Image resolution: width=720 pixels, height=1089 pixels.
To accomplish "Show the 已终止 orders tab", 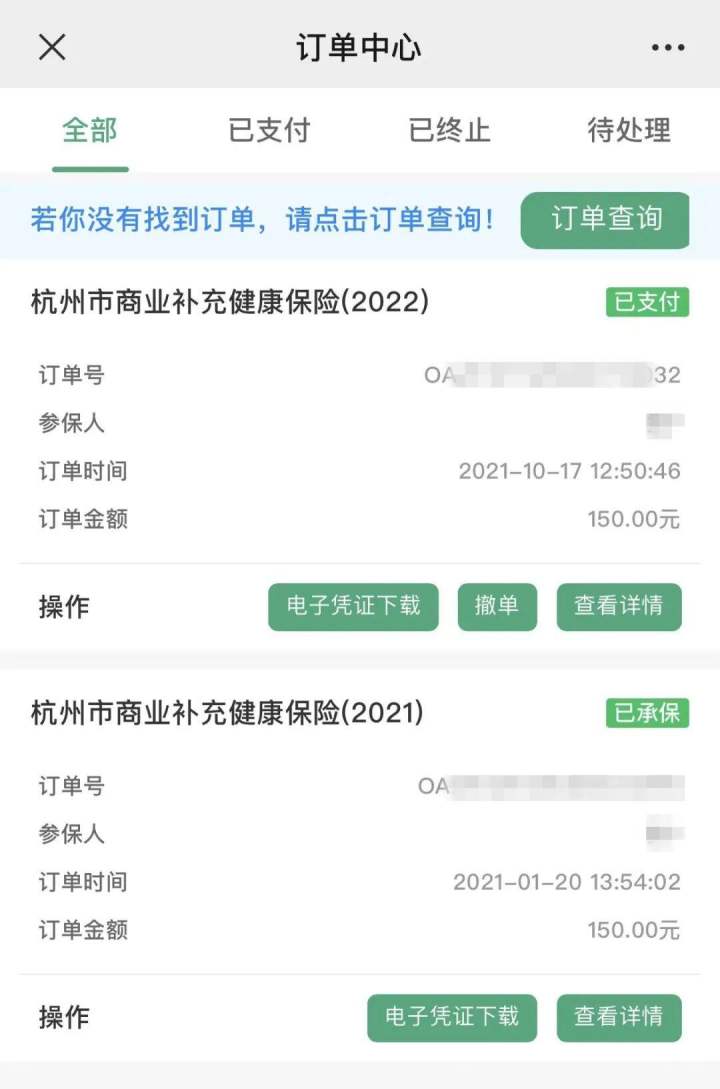I will (449, 130).
